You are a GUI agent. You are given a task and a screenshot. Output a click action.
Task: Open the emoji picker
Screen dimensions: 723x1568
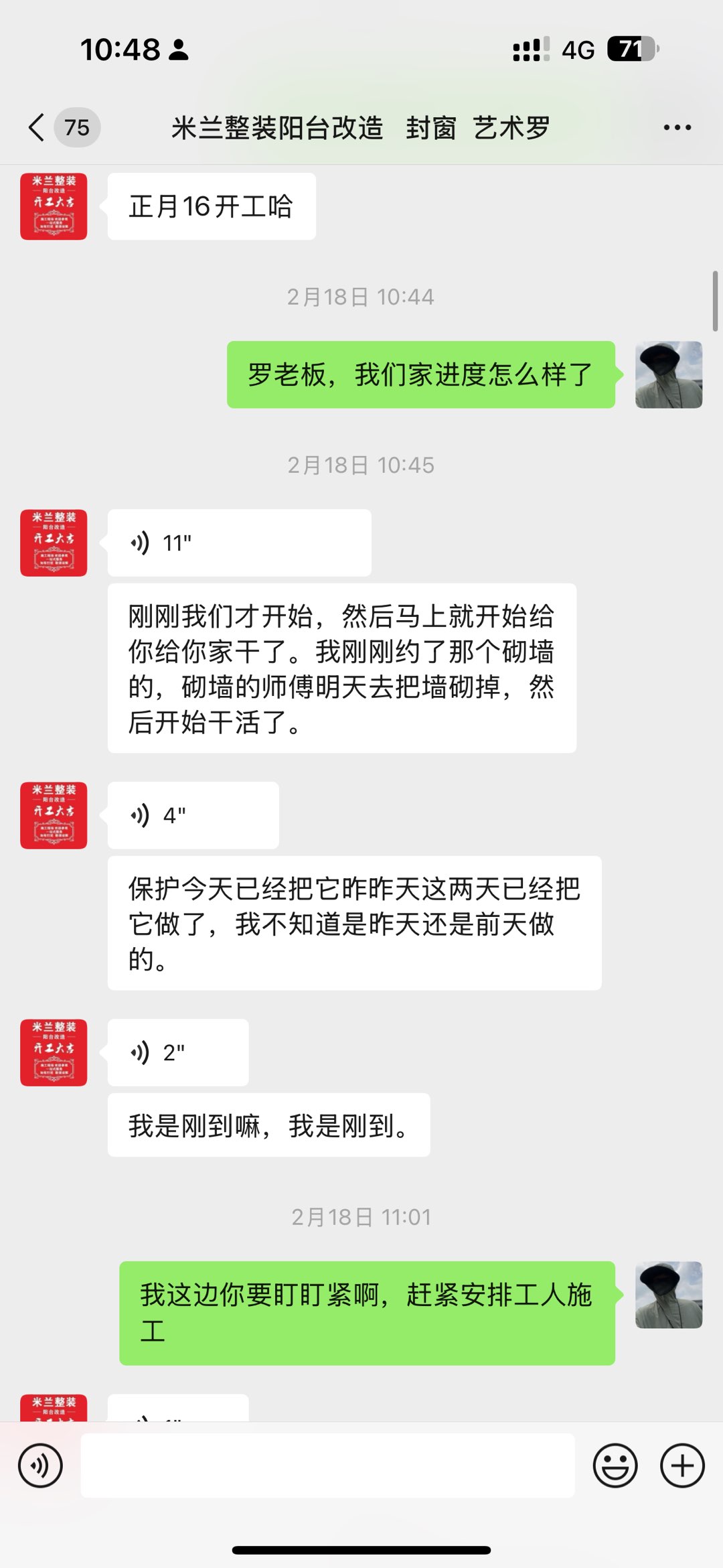coord(615,1466)
